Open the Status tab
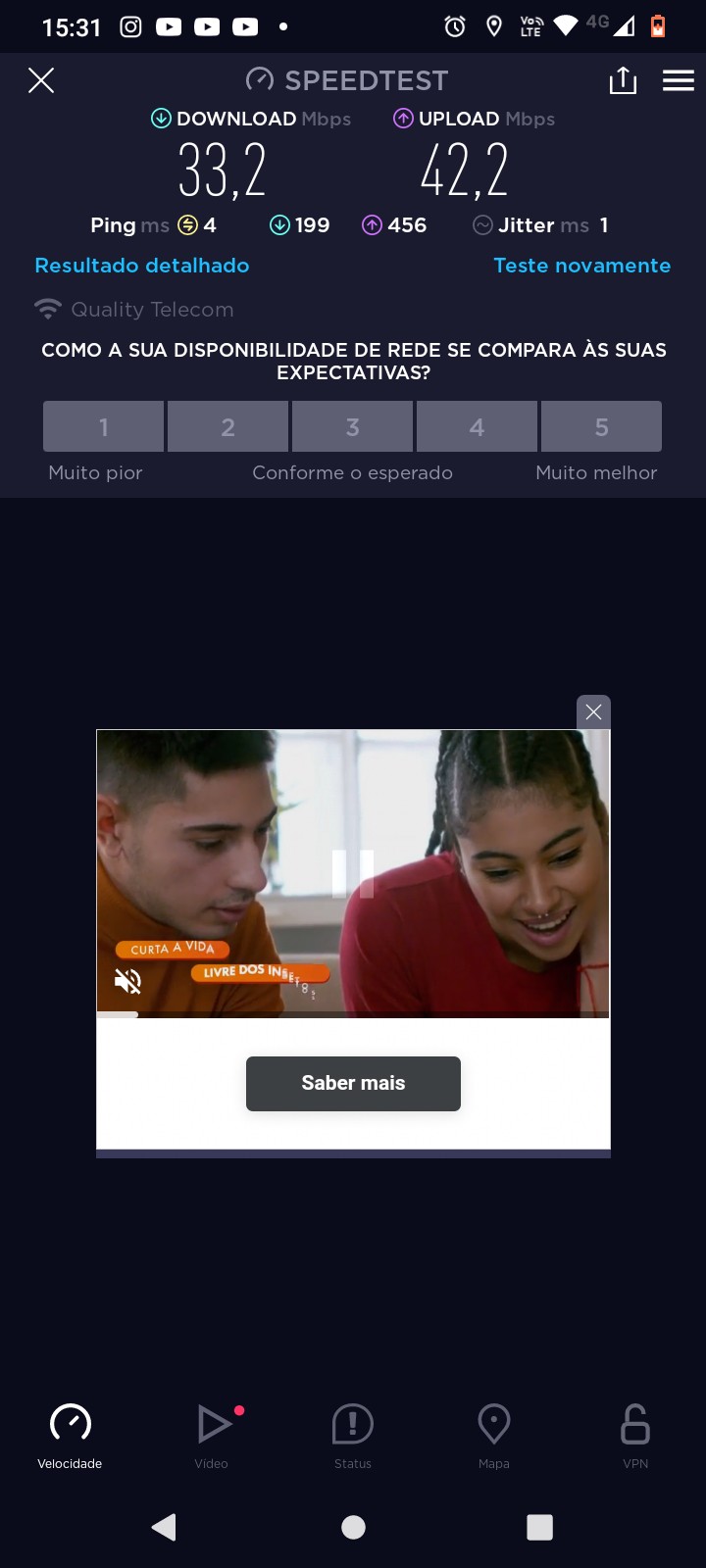 click(x=353, y=1435)
